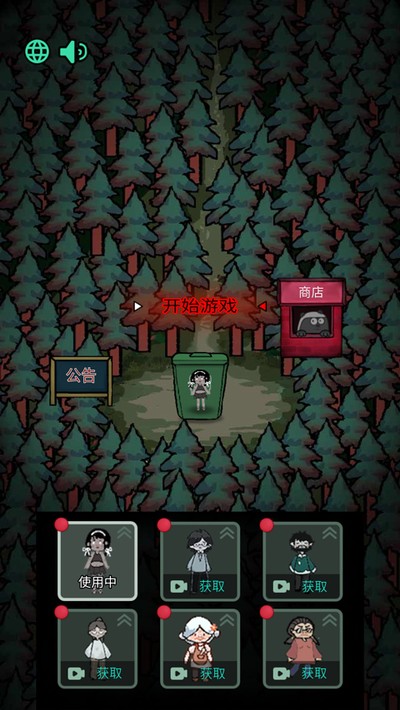Get the white-shirt hair-bun character
The height and width of the screenshot is (710, 400).
pos(97,648)
